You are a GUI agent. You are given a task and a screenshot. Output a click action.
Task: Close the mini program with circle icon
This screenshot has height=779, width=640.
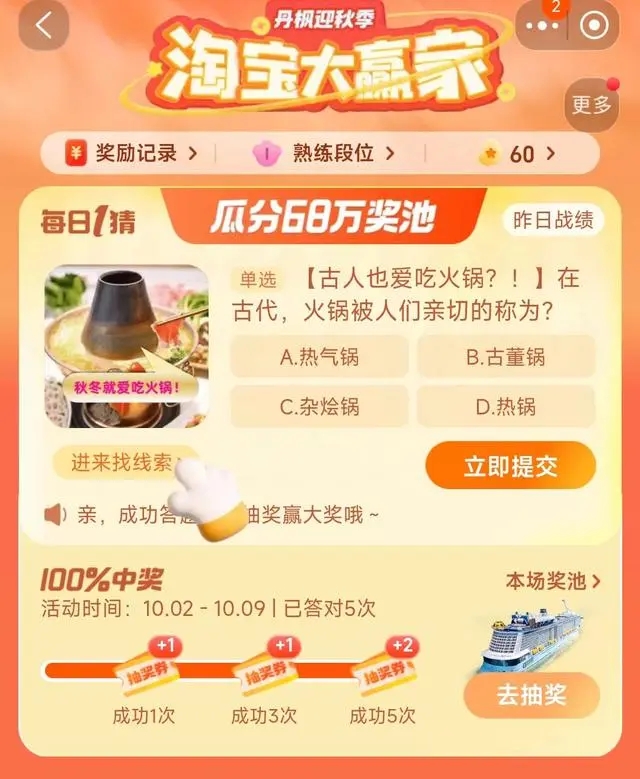594,27
